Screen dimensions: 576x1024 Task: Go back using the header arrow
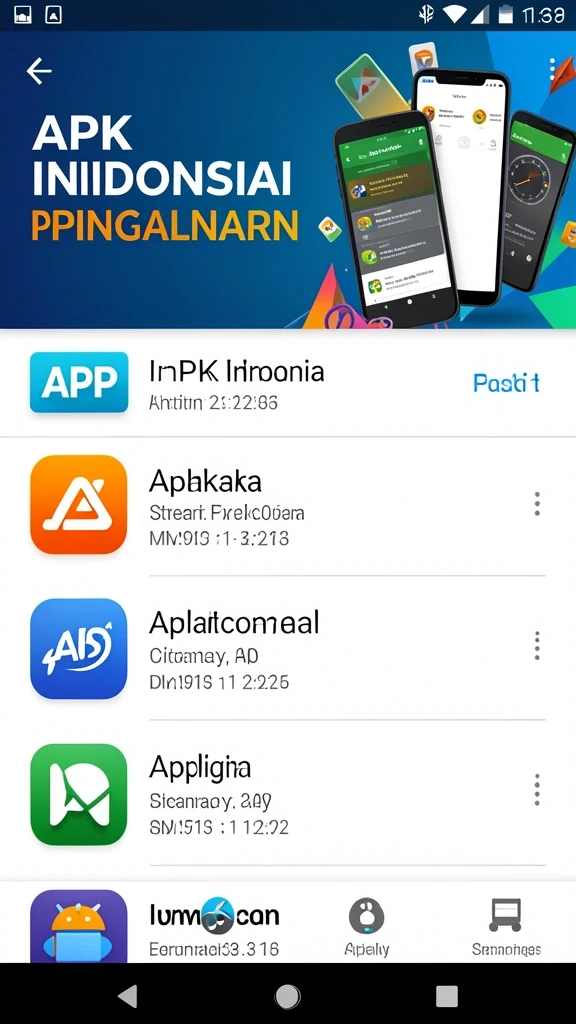click(39, 71)
